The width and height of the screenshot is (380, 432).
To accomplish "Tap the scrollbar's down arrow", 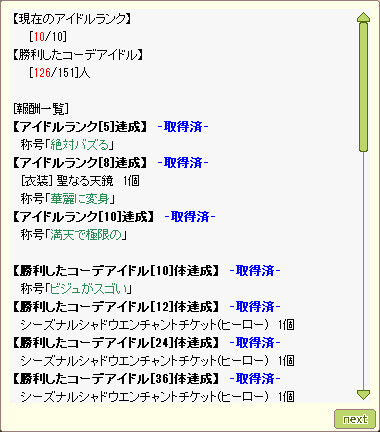I will pyautogui.click(x=363, y=395).
